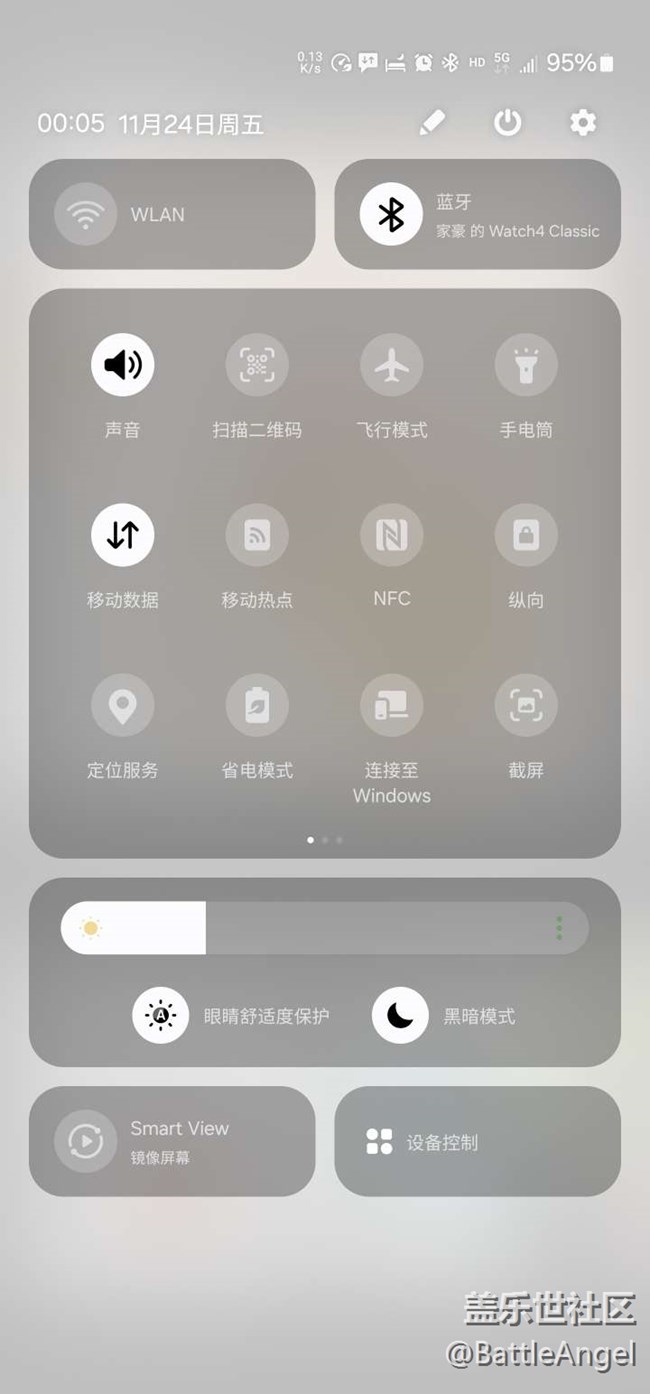Turn on the flashlight (手电筒)
Image resolution: width=650 pixels, height=1394 pixels.
[526, 366]
